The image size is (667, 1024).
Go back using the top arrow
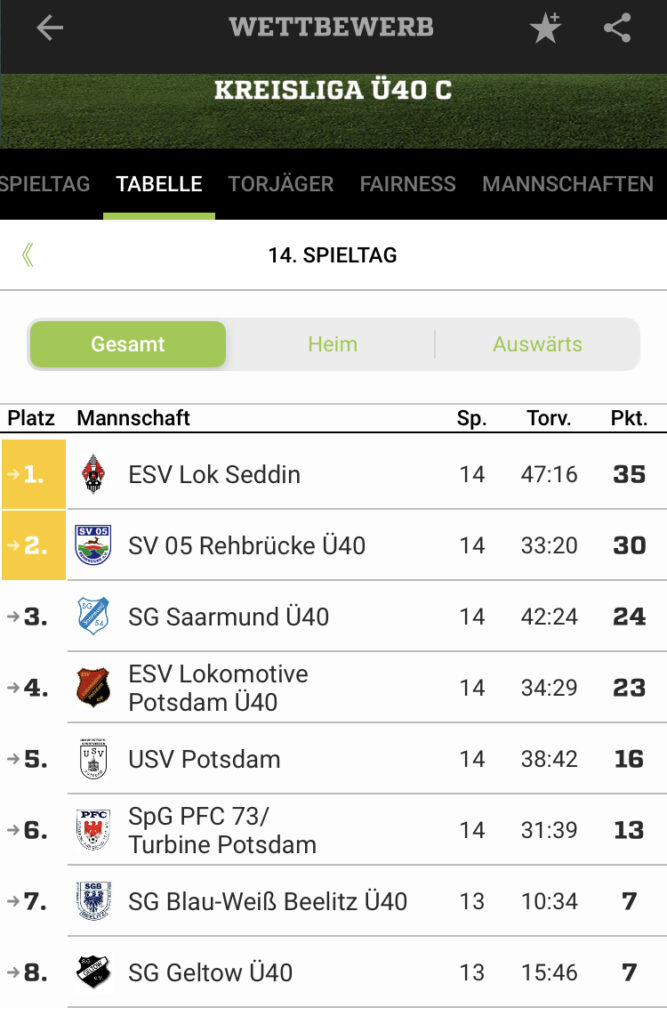tap(49, 28)
